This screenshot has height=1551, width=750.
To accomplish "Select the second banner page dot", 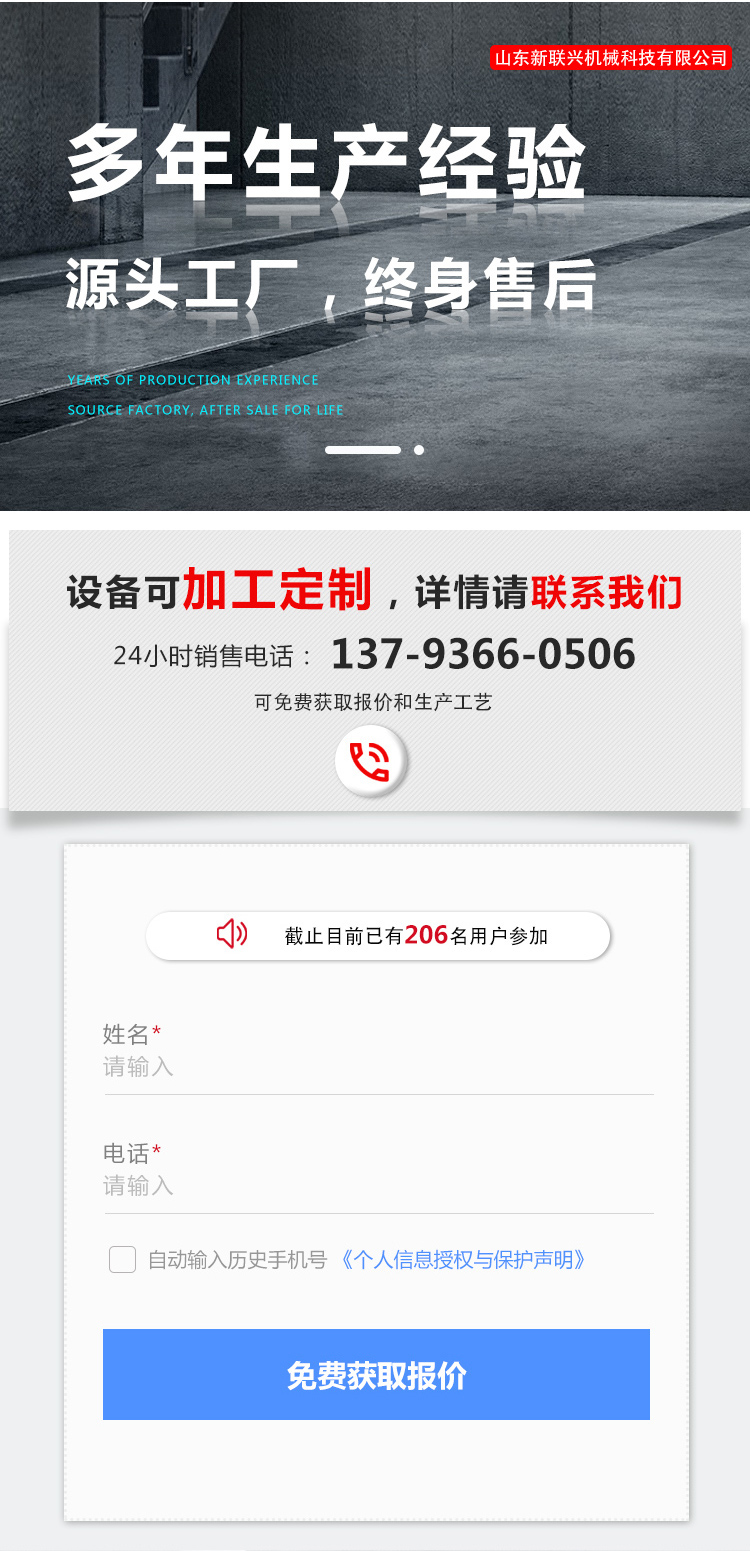I will tap(419, 450).
